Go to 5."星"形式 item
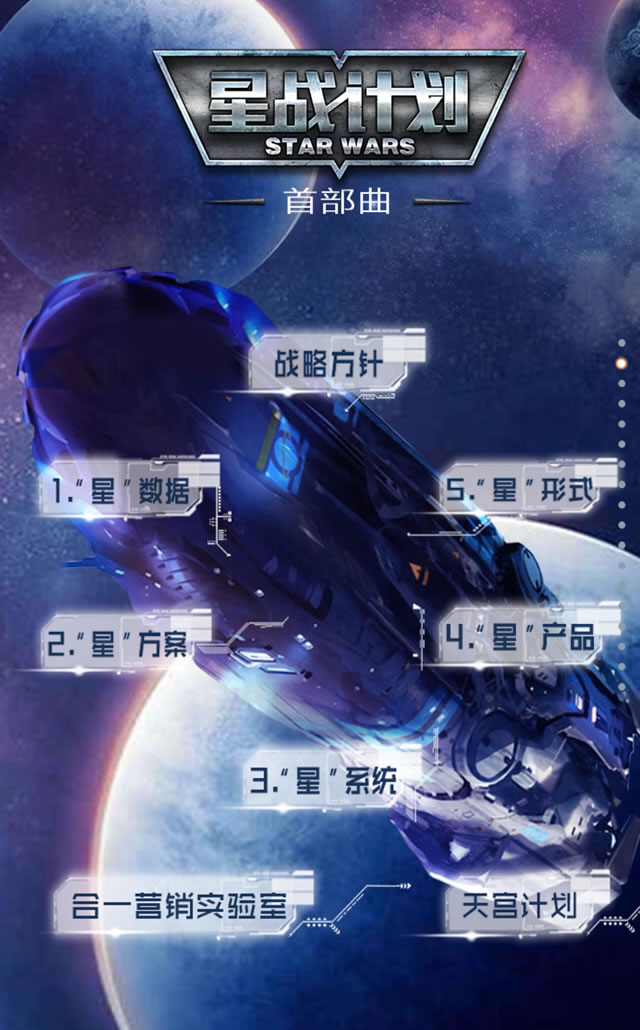 [520, 490]
